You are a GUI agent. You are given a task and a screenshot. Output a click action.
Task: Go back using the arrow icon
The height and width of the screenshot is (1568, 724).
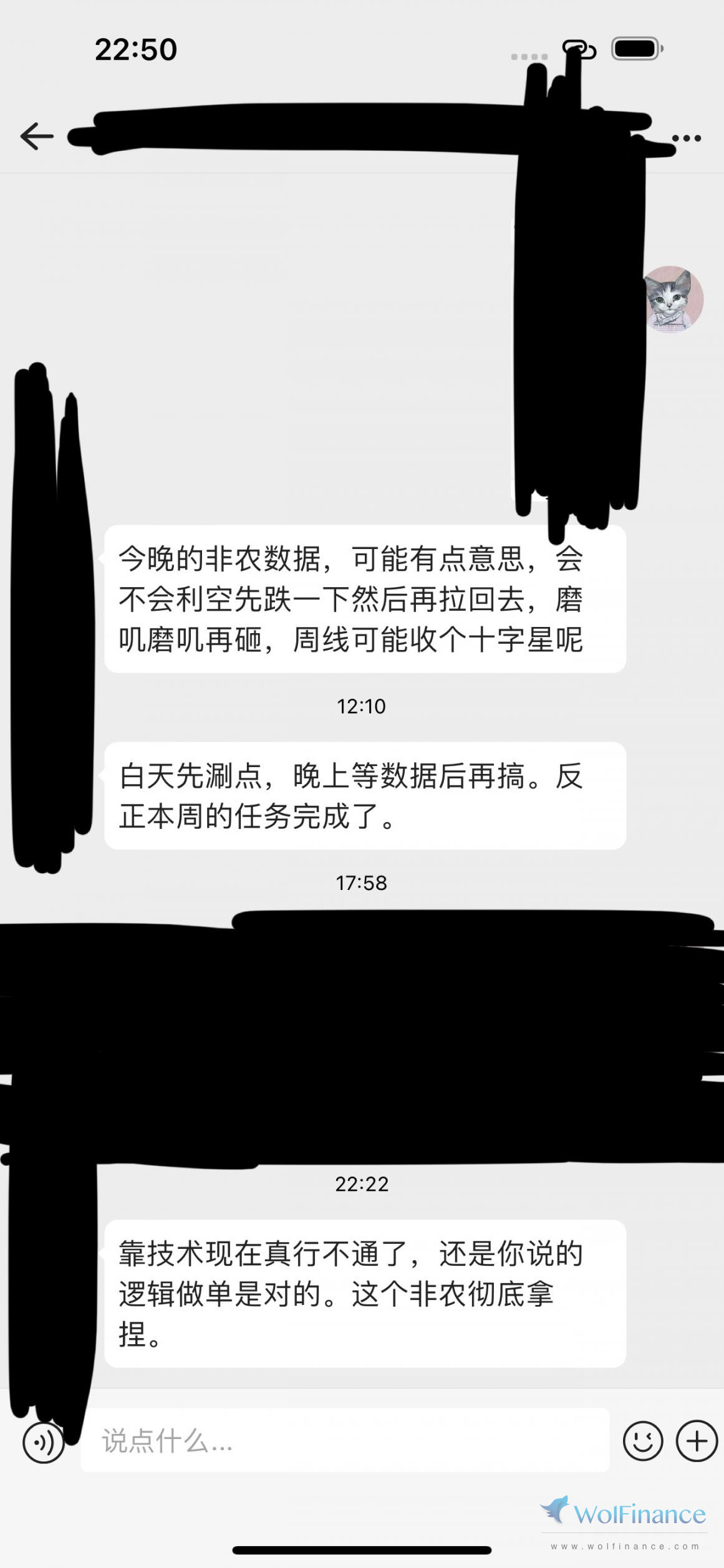[x=36, y=136]
